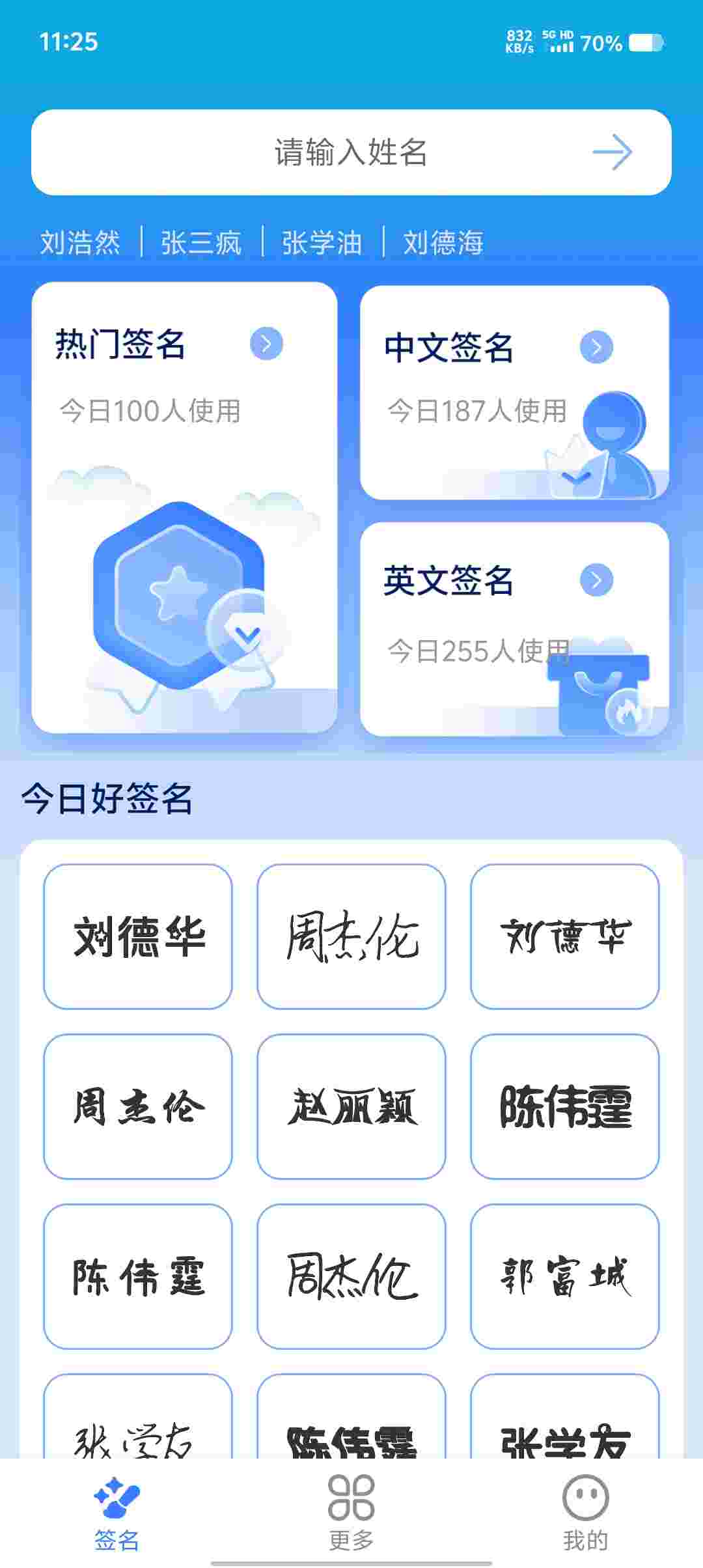Select the suggested name 张三疯
This screenshot has height=1568, width=703.
(201, 243)
